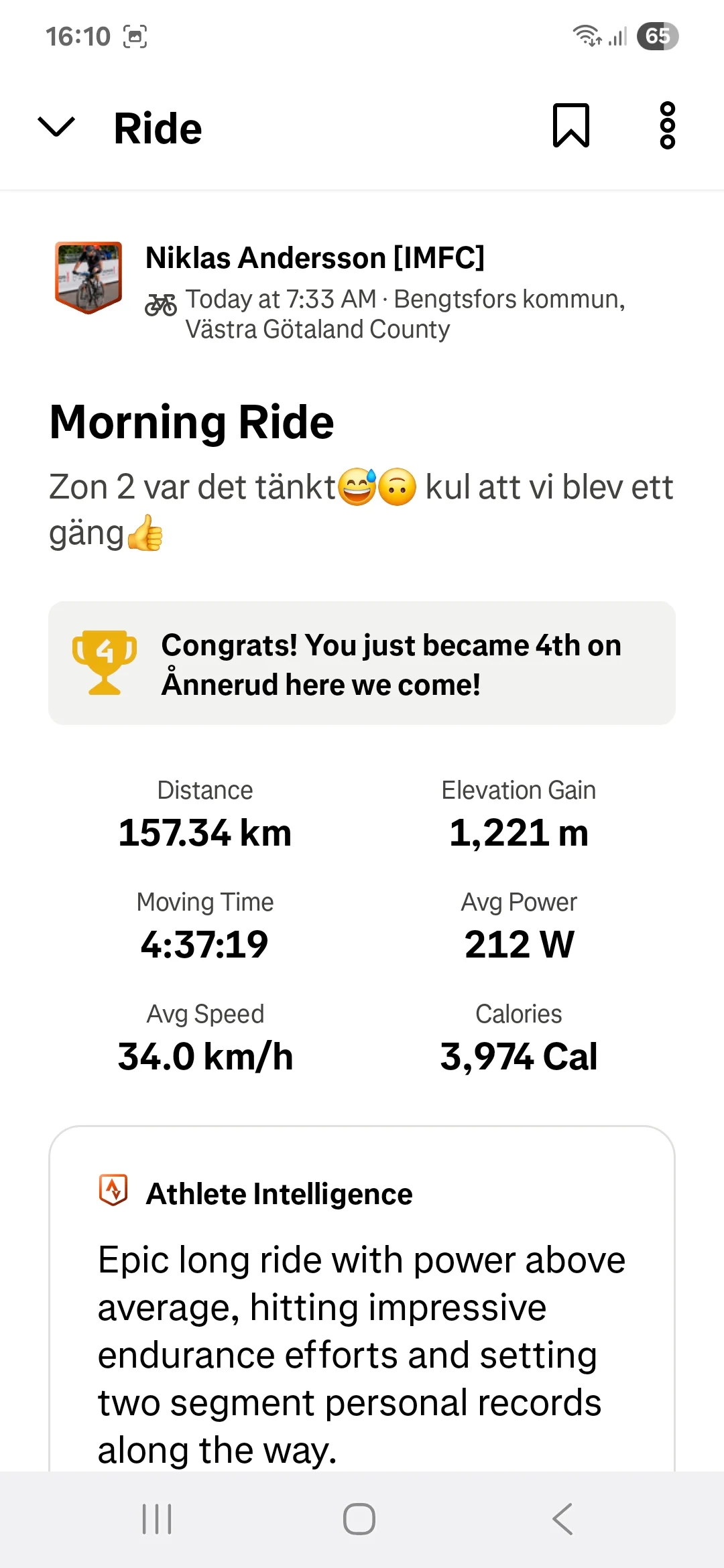Viewport: 724px width, 1568px height.
Task: Go to the phone's home screen
Action: click(359, 1518)
